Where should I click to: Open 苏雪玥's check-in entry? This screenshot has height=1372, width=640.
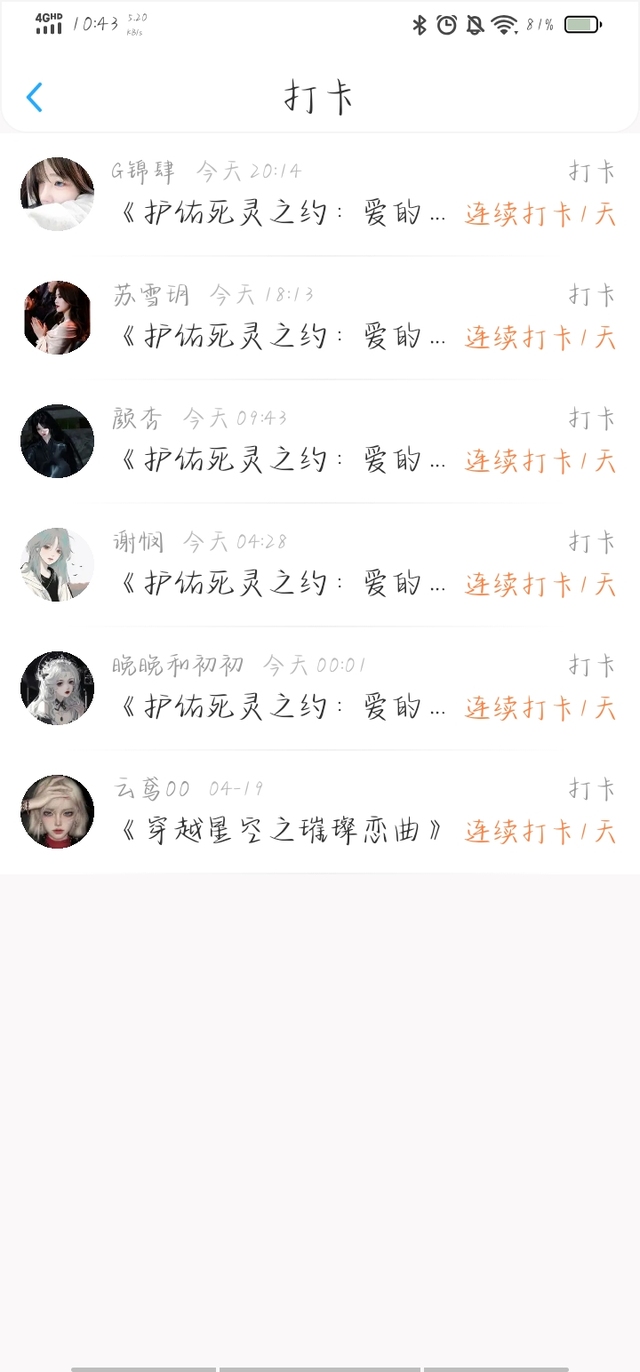[x=320, y=318]
